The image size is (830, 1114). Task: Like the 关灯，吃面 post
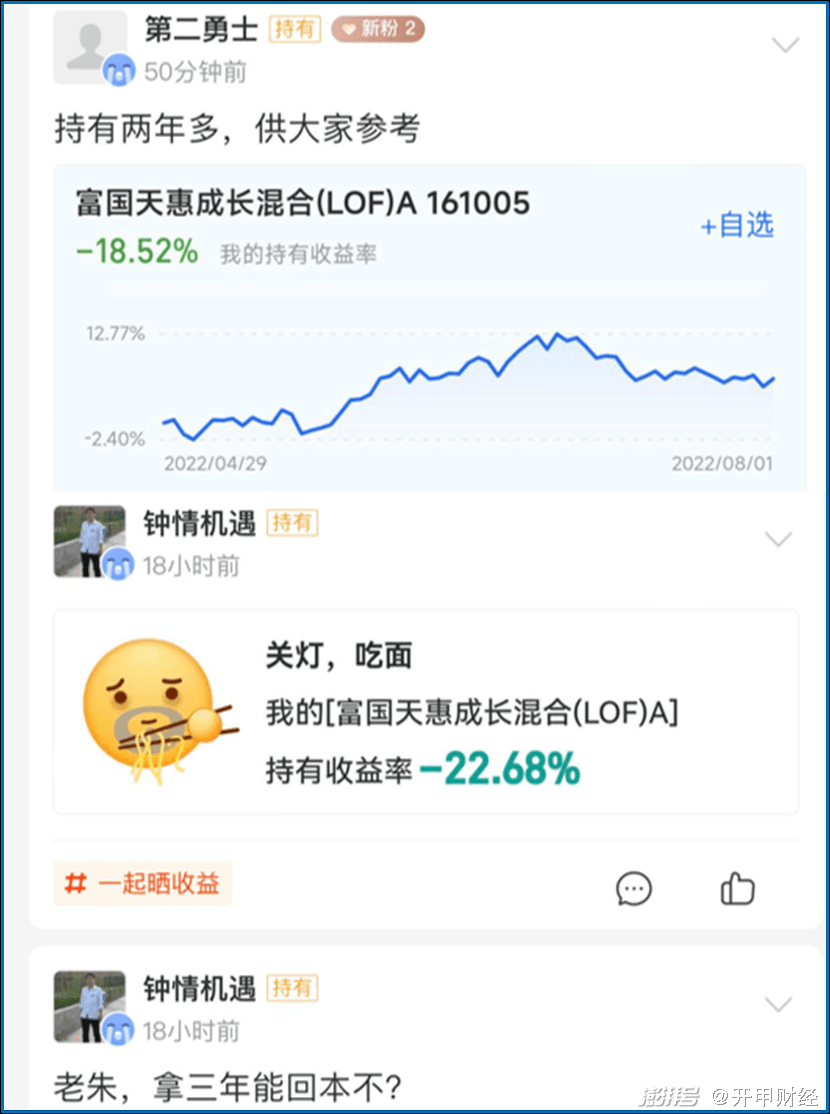point(738,888)
